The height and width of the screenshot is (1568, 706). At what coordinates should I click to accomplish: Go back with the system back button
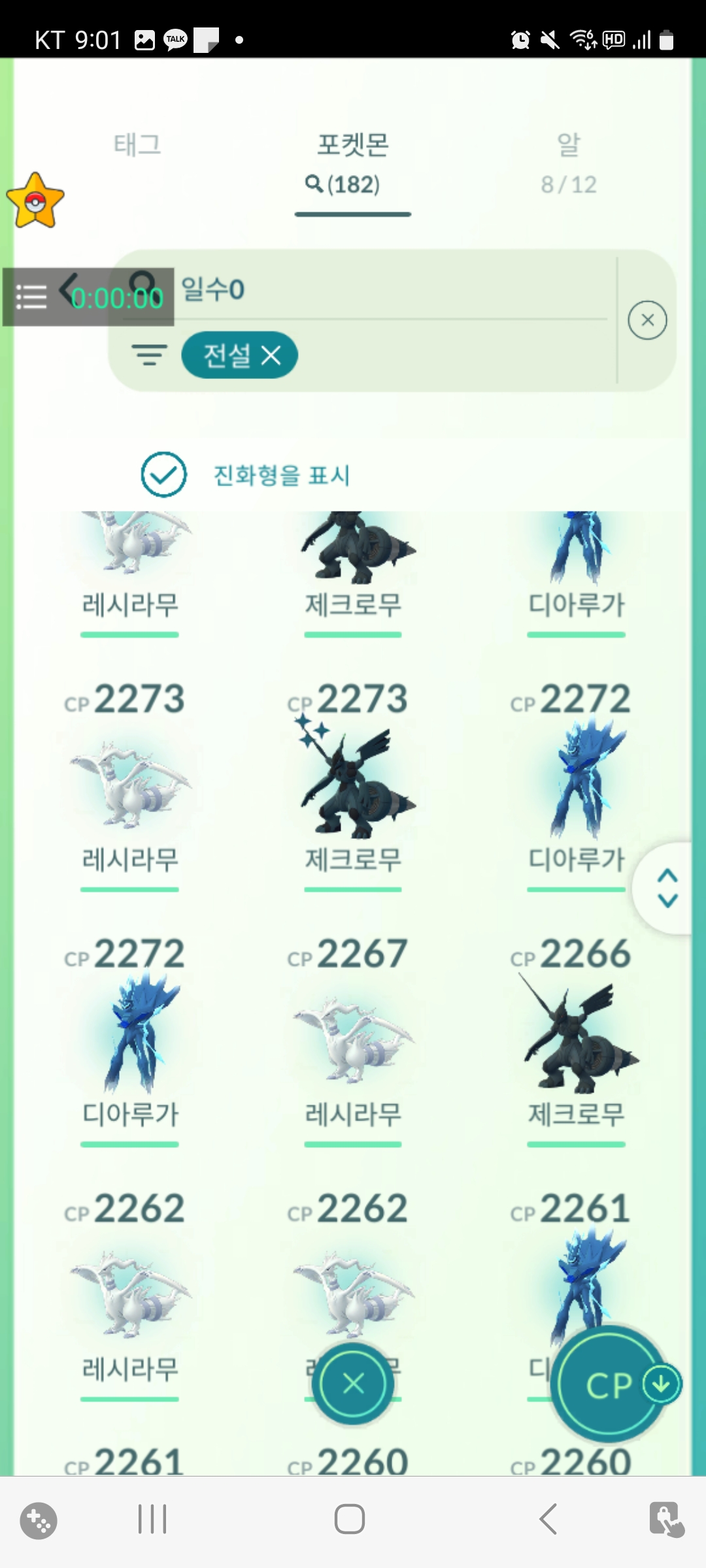(x=548, y=1519)
